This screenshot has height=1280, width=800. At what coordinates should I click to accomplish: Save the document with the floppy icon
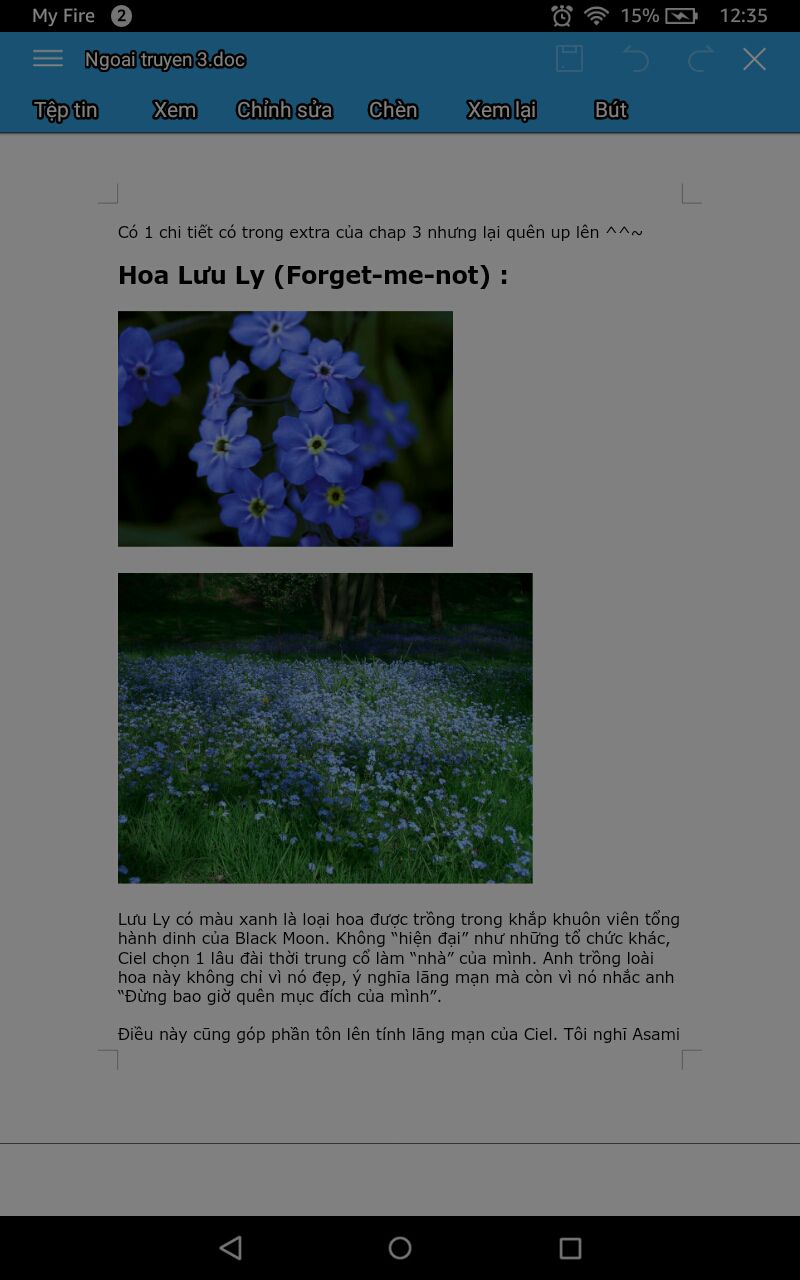[569, 59]
